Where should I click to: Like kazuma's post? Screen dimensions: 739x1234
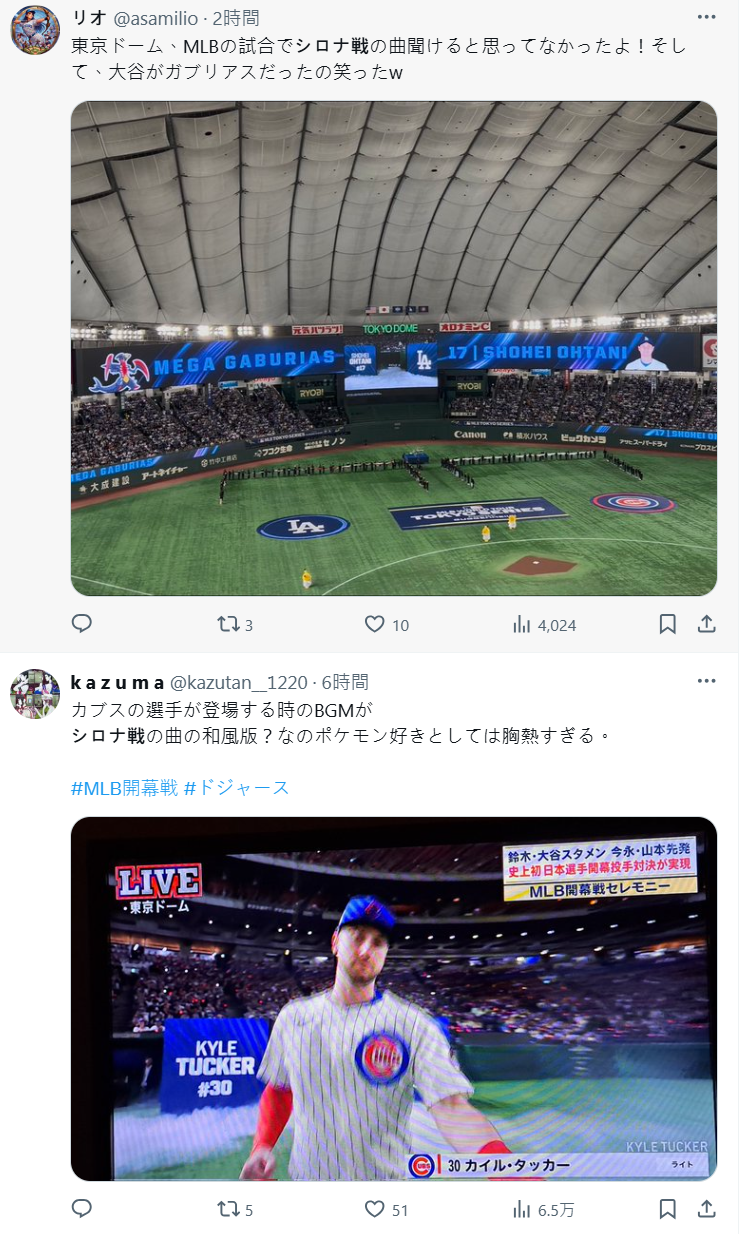coord(375,1209)
